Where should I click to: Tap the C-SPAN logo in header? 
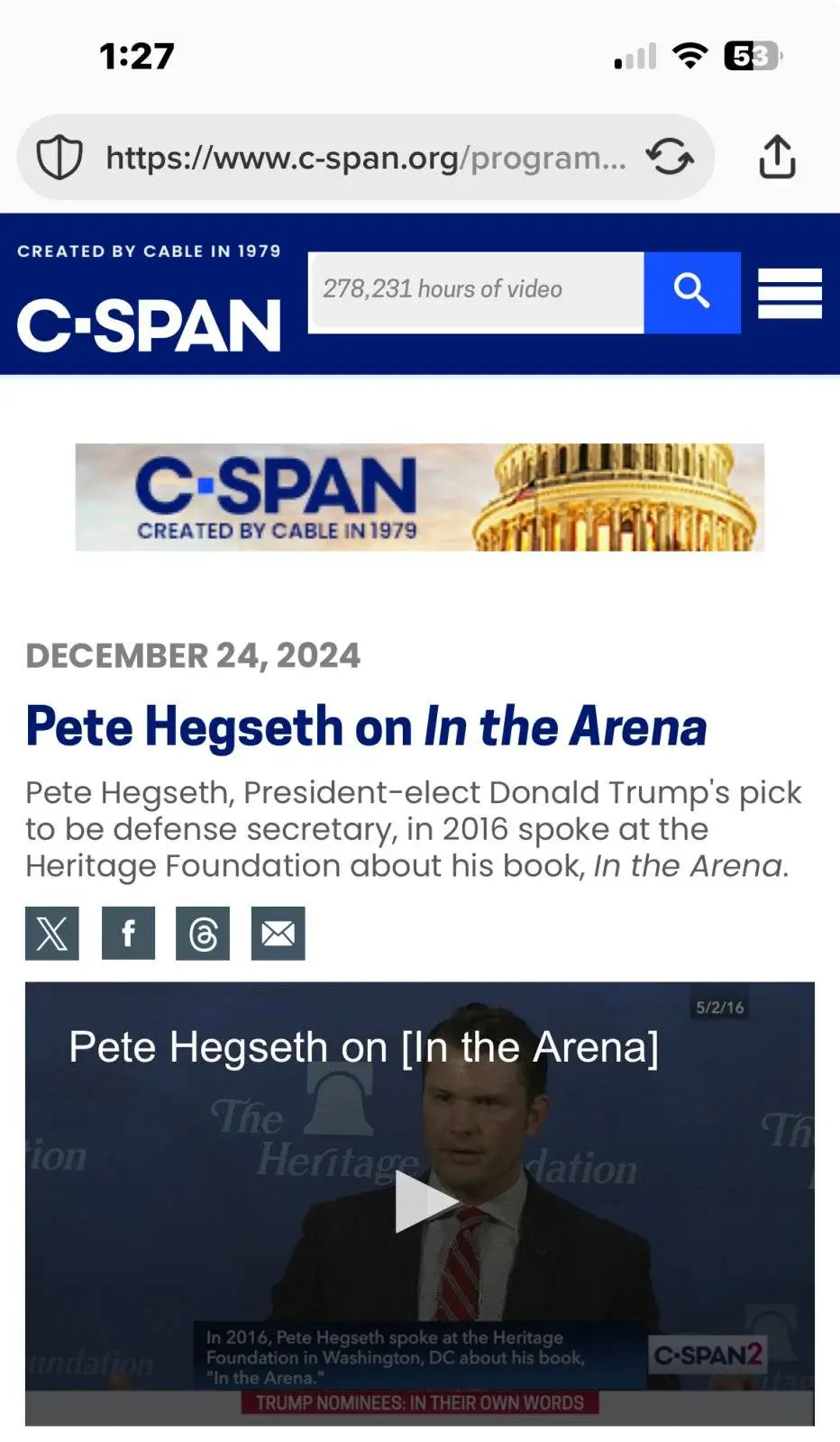pyautogui.click(x=149, y=324)
